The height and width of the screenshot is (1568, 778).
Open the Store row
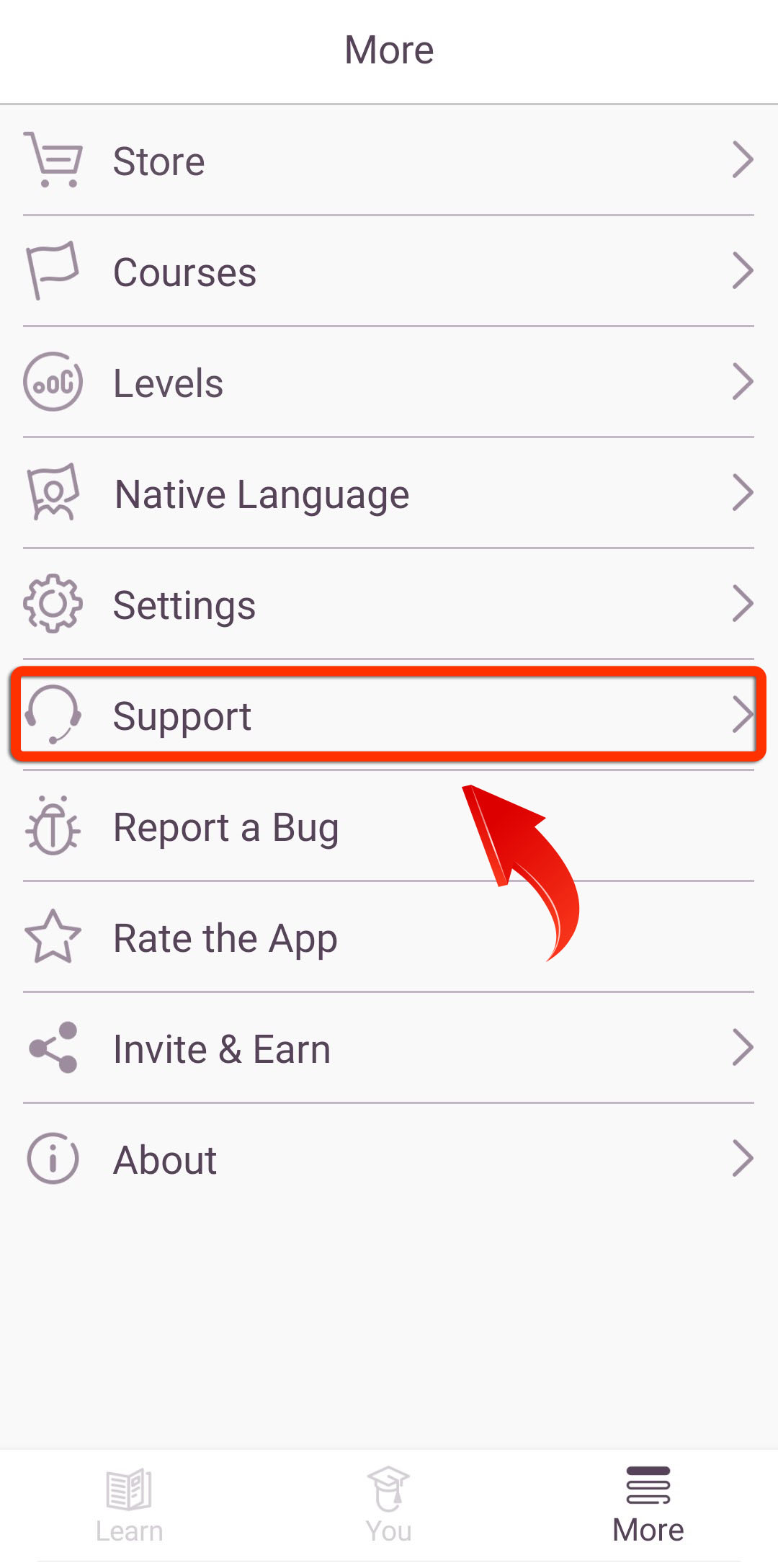389,160
